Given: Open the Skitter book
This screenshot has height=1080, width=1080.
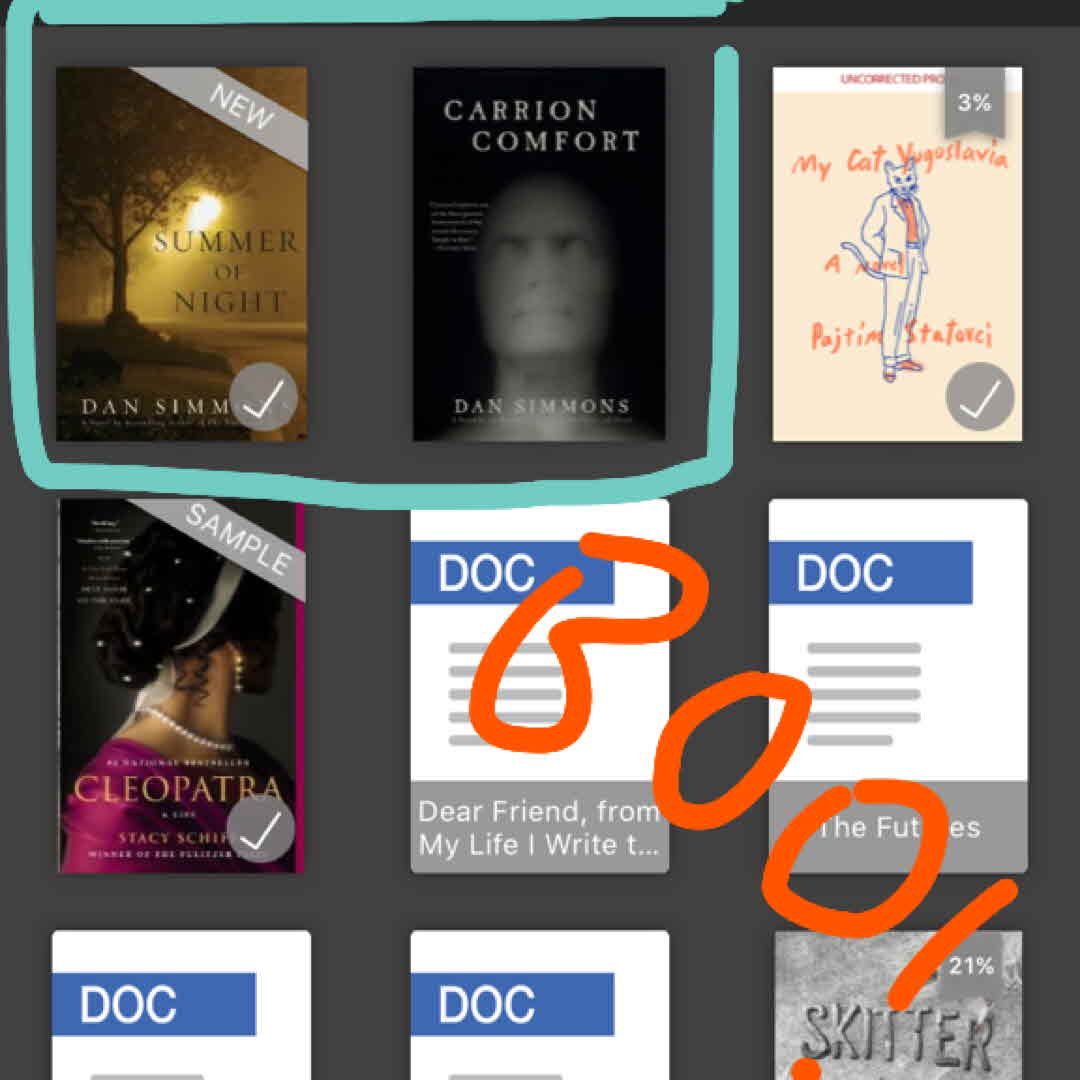Looking at the screenshot, I should pyautogui.click(x=897, y=1005).
